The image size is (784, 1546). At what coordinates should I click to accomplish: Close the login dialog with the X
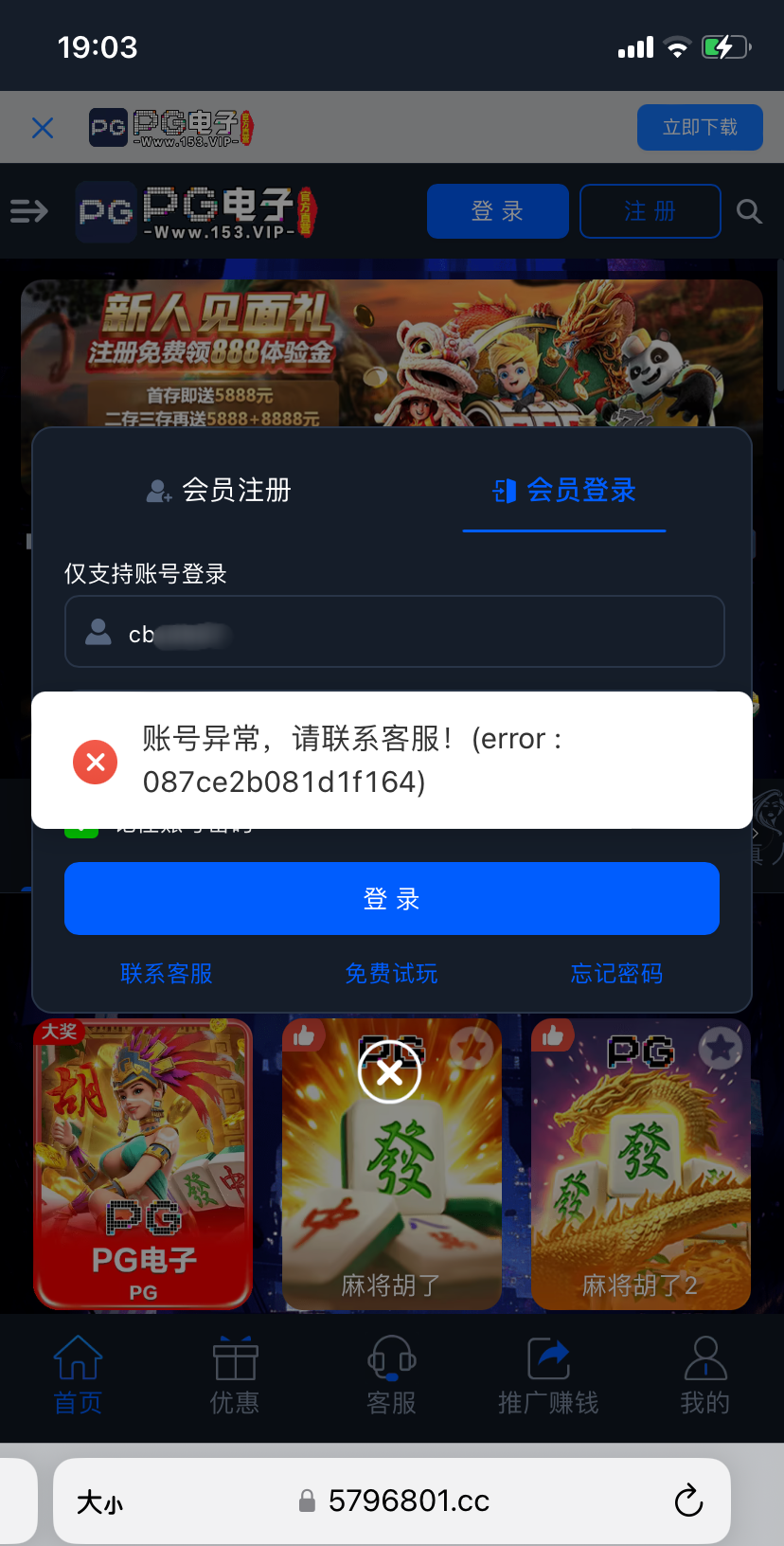pos(389,1072)
